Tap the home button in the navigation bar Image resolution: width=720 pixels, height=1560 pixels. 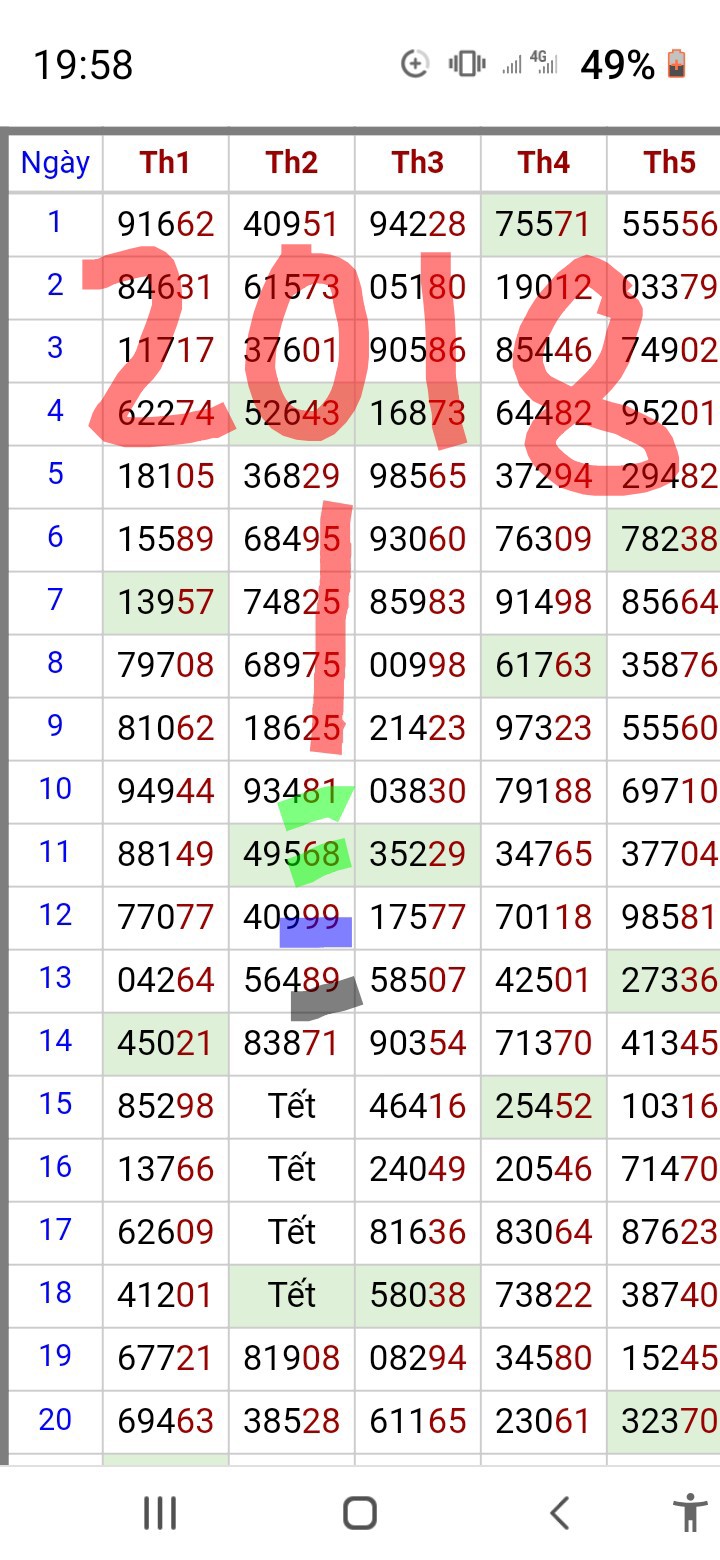pyautogui.click(x=360, y=1512)
